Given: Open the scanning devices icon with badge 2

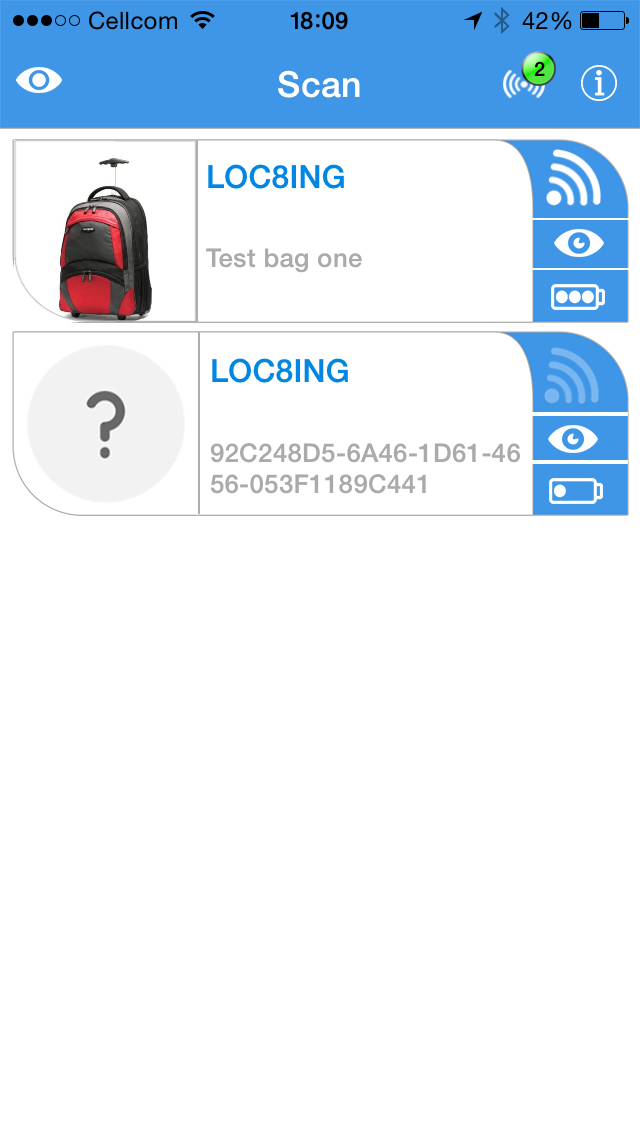Looking at the screenshot, I should pos(524,84).
